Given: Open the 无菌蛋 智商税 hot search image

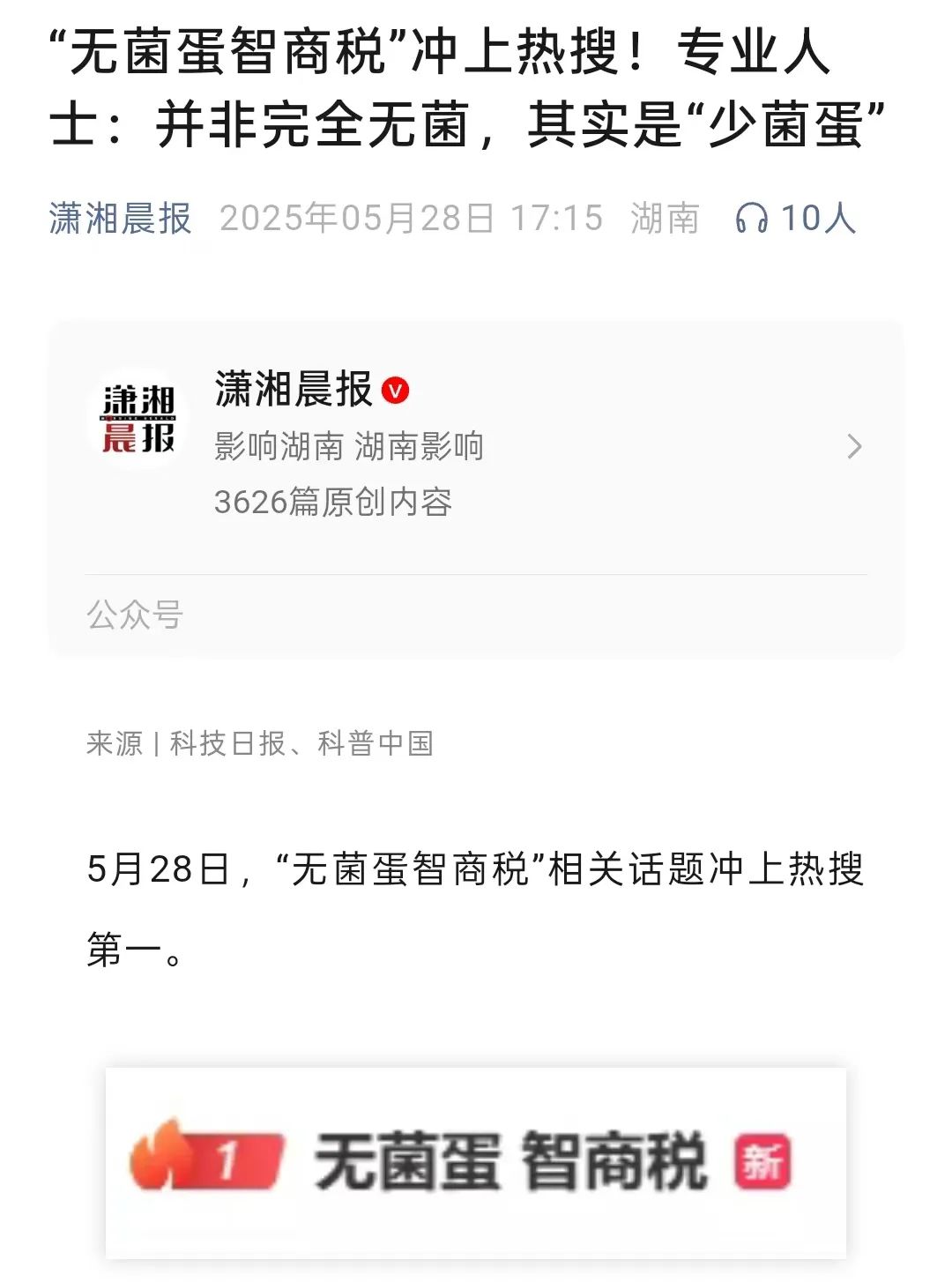Looking at the screenshot, I should click(x=476, y=1162).
